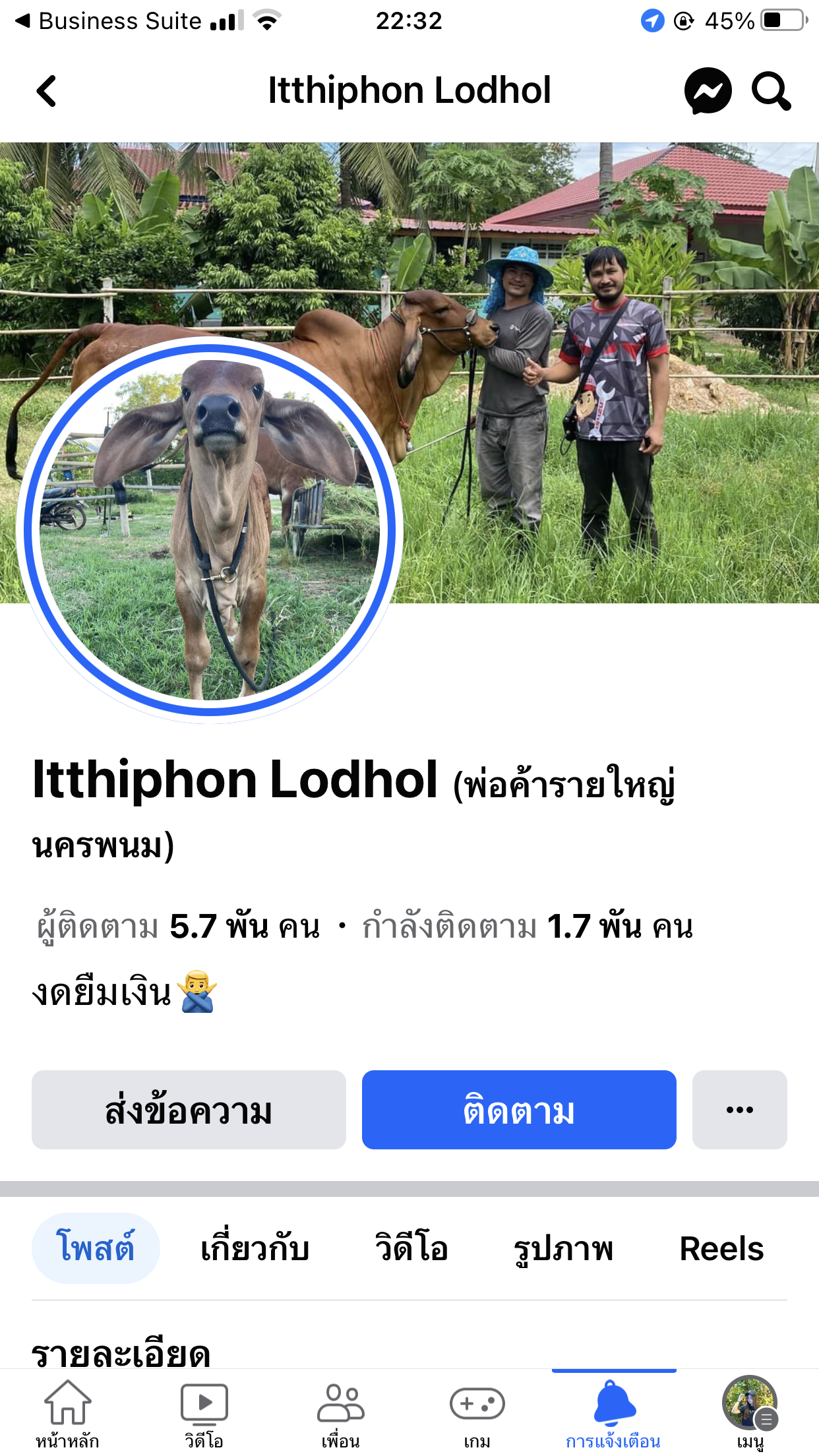Open the three-dot more options button
The image size is (819, 1456).
739,1110
